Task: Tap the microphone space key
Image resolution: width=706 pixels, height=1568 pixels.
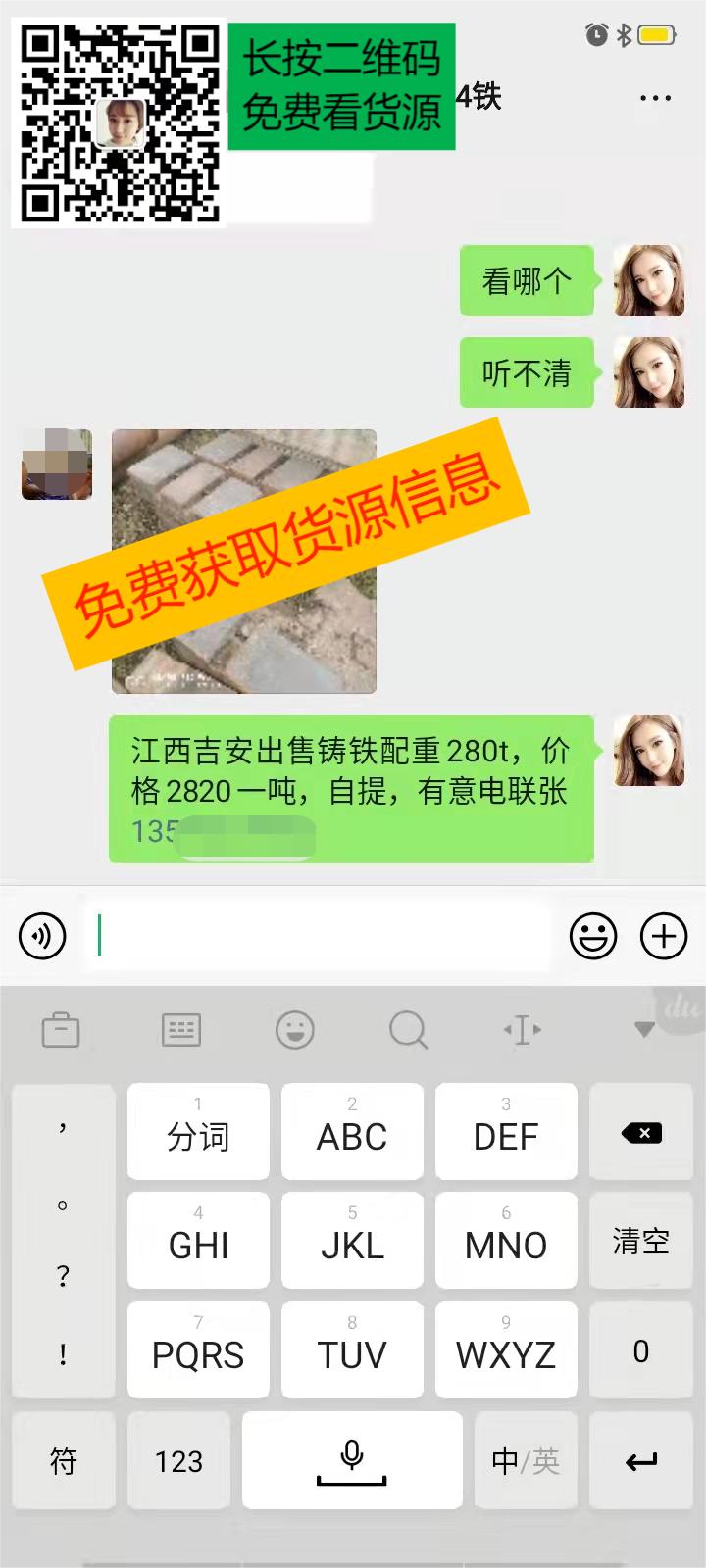Action: pyautogui.click(x=352, y=1460)
